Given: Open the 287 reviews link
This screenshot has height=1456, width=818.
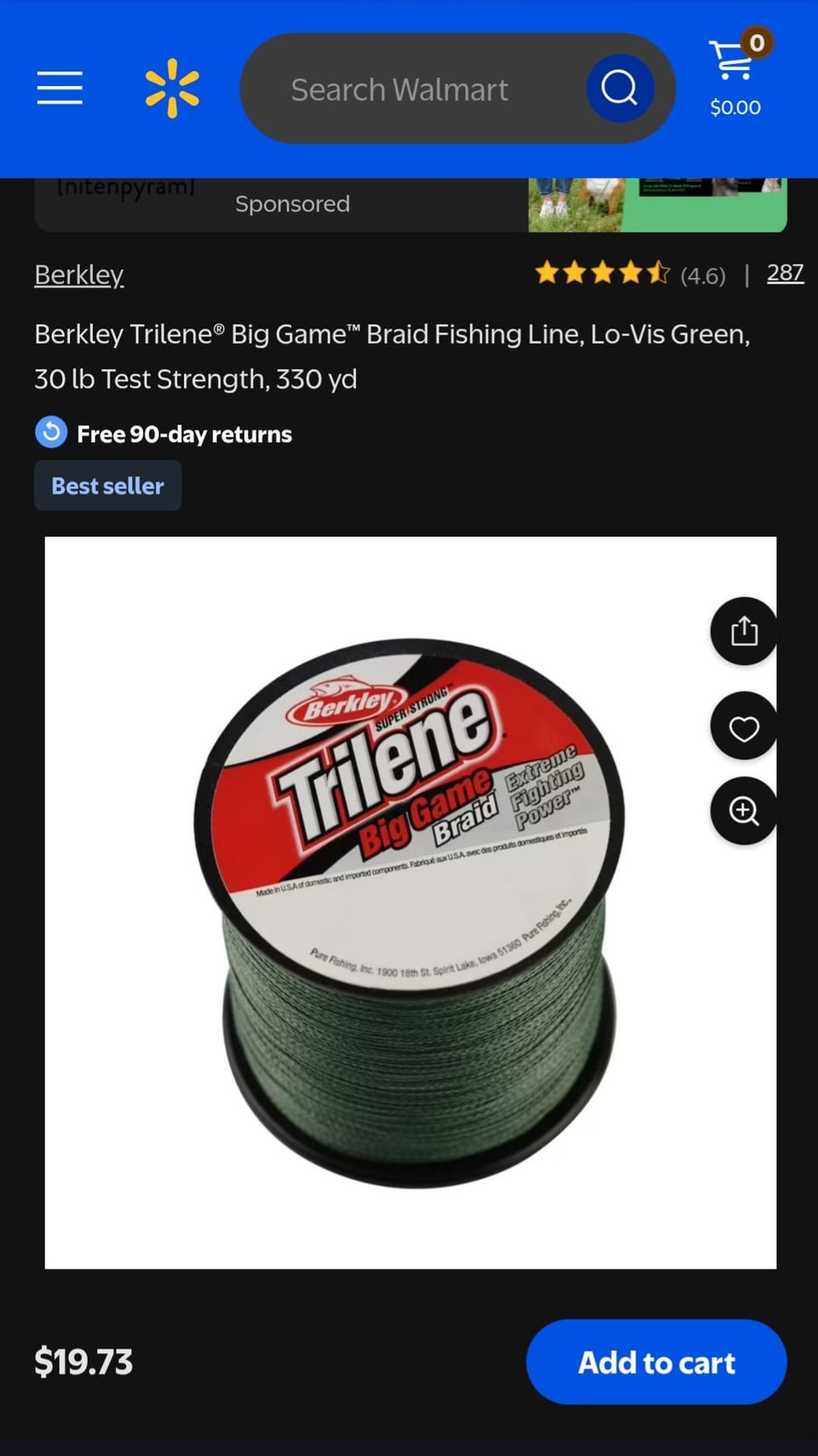Looking at the screenshot, I should point(785,273).
